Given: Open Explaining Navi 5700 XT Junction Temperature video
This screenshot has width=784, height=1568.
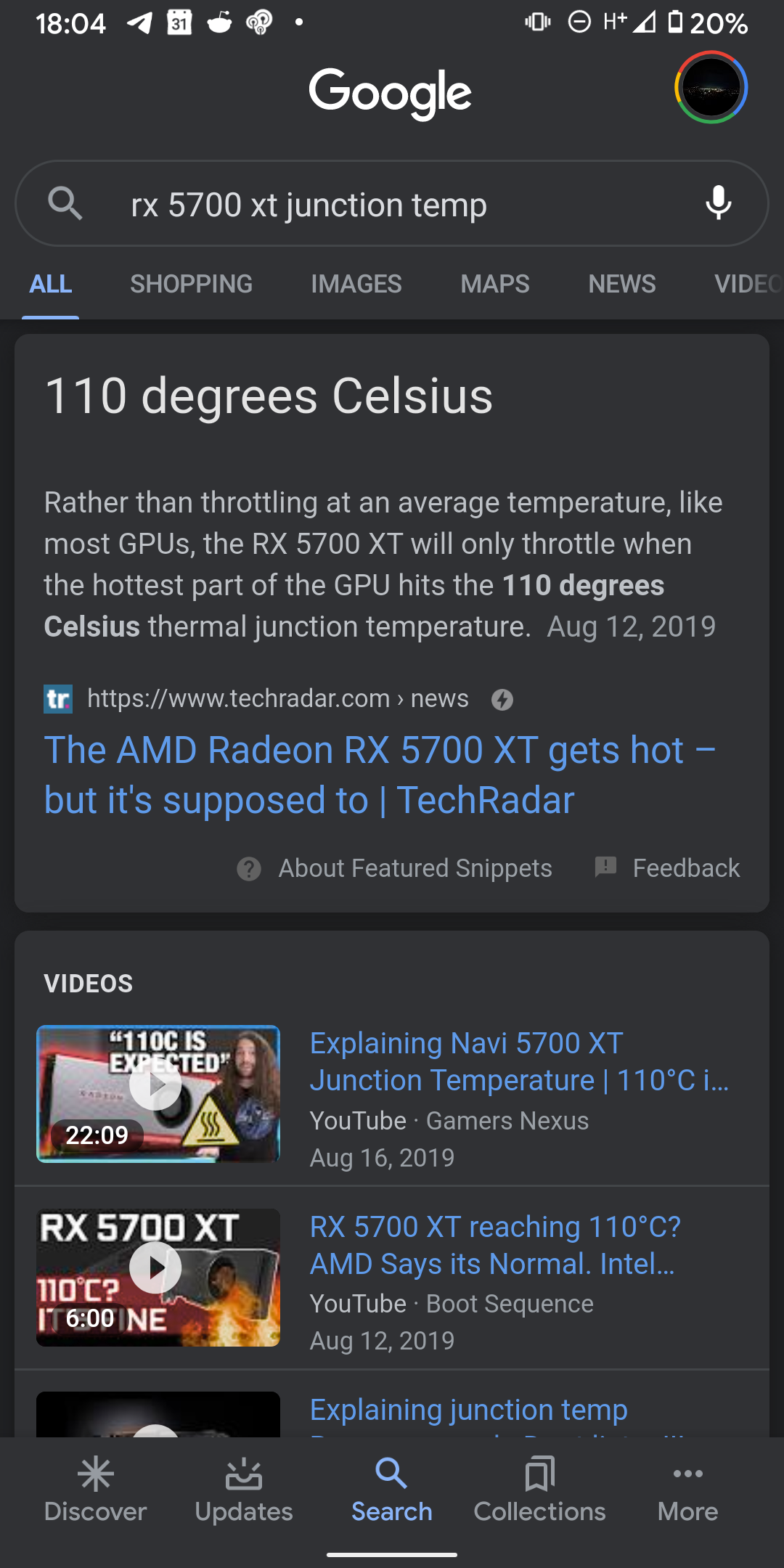Looking at the screenshot, I should [518, 1061].
